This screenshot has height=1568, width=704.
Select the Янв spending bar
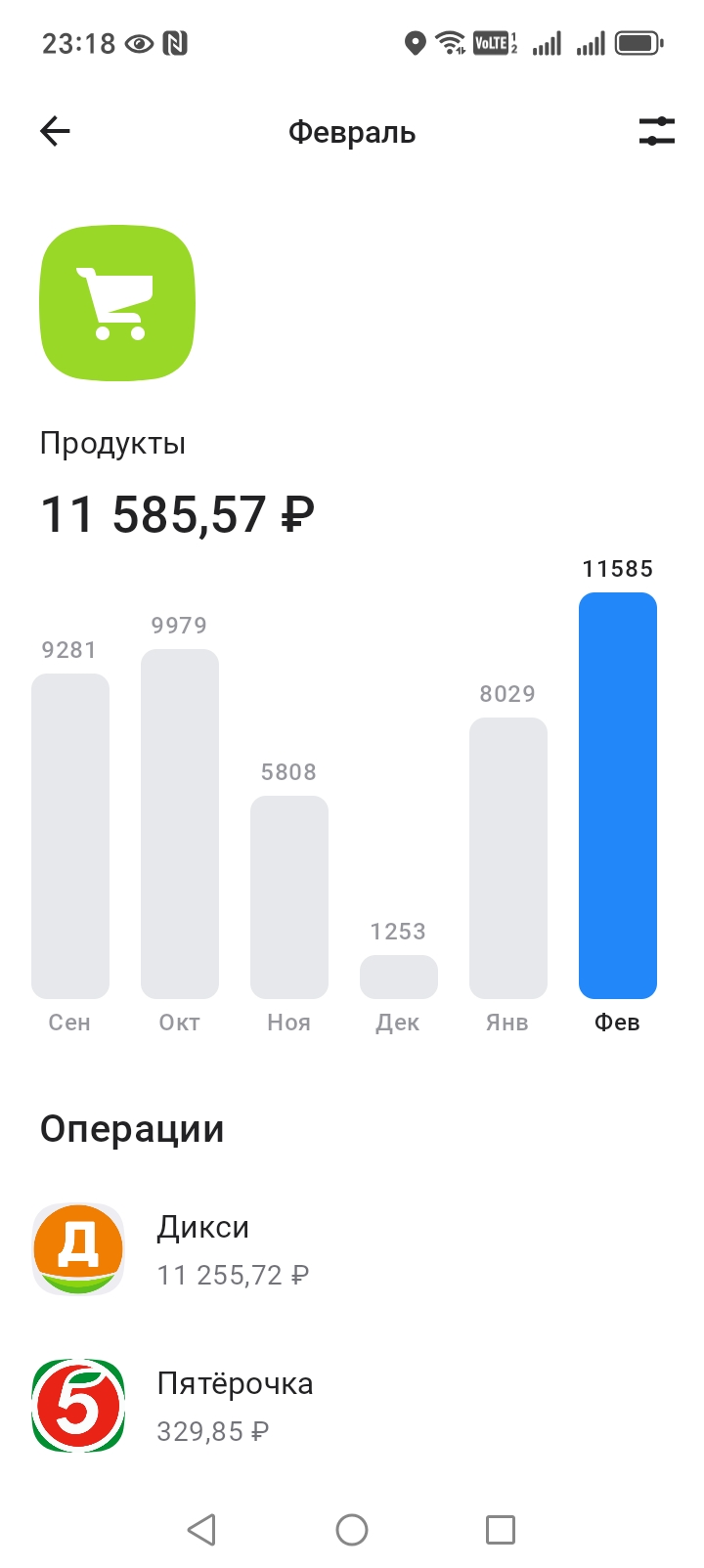[x=508, y=857]
